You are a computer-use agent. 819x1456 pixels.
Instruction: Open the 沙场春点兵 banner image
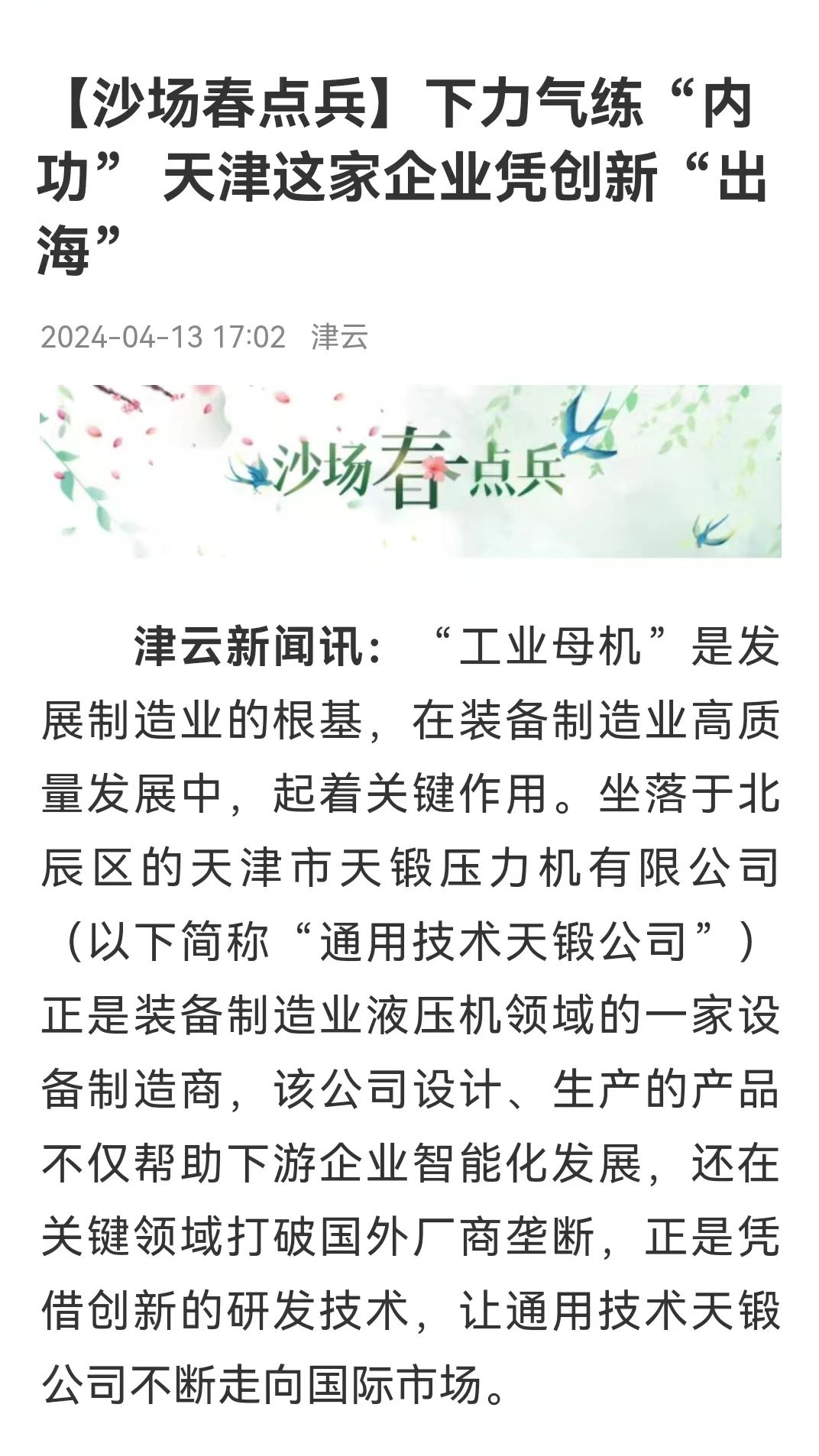pos(410,471)
